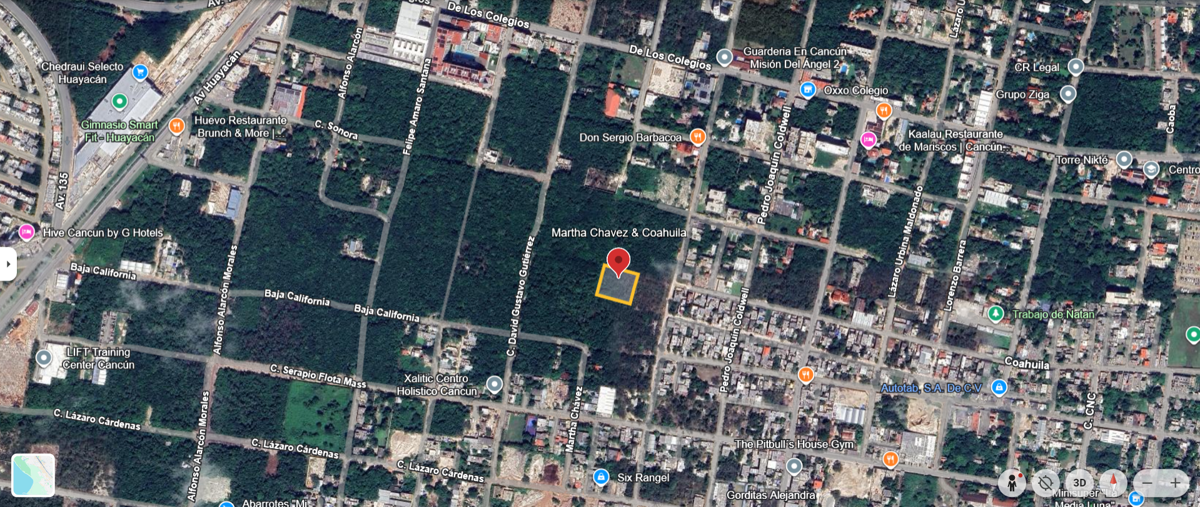1200x507 pixels.
Task: Reset orientation with the compass
Action: coord(1112,482)
